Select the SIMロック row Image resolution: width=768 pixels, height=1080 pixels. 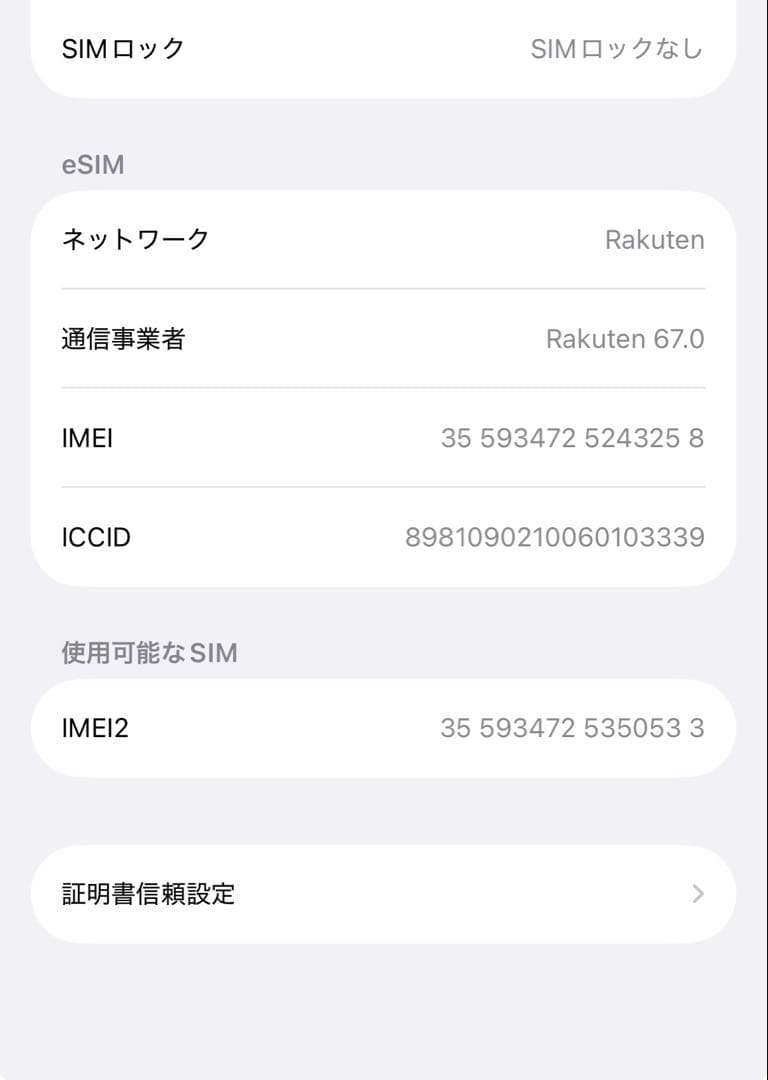384,46
